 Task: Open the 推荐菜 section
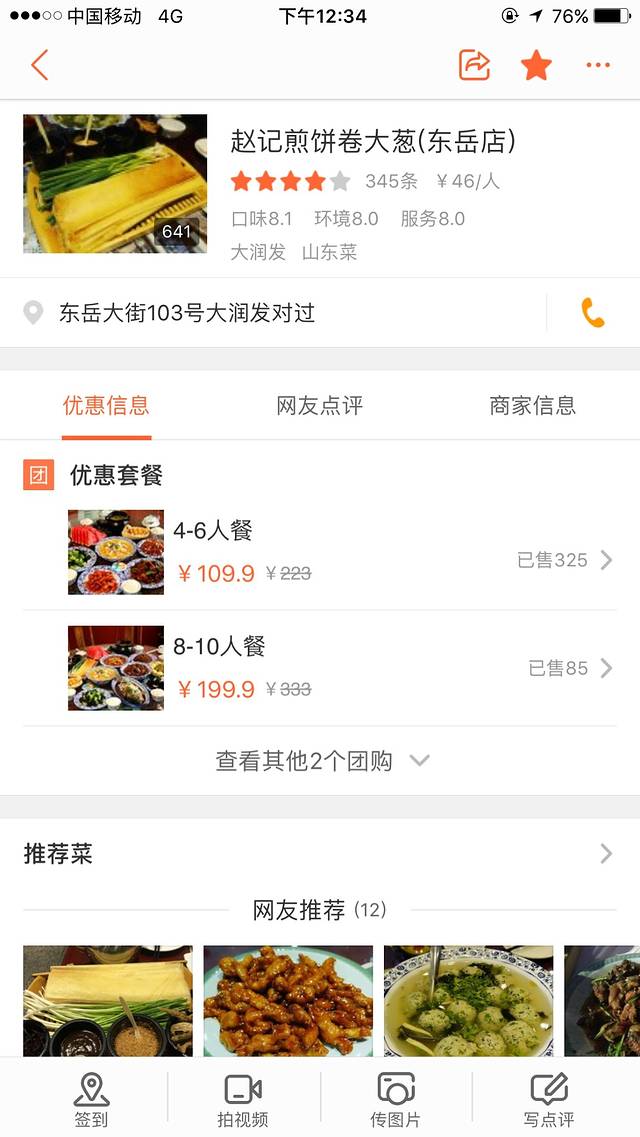(x=320, y=854)
